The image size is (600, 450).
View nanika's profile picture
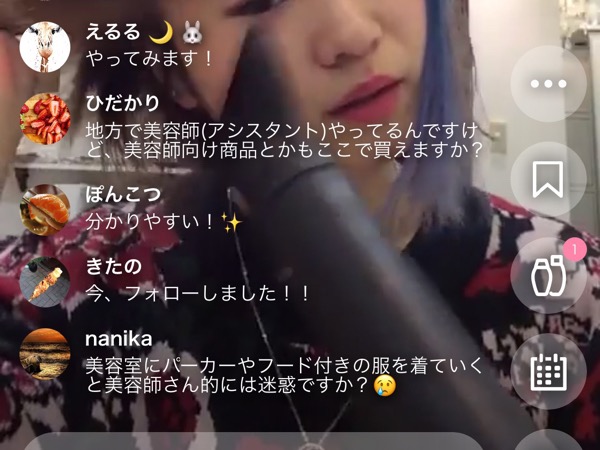click(45, 353)
